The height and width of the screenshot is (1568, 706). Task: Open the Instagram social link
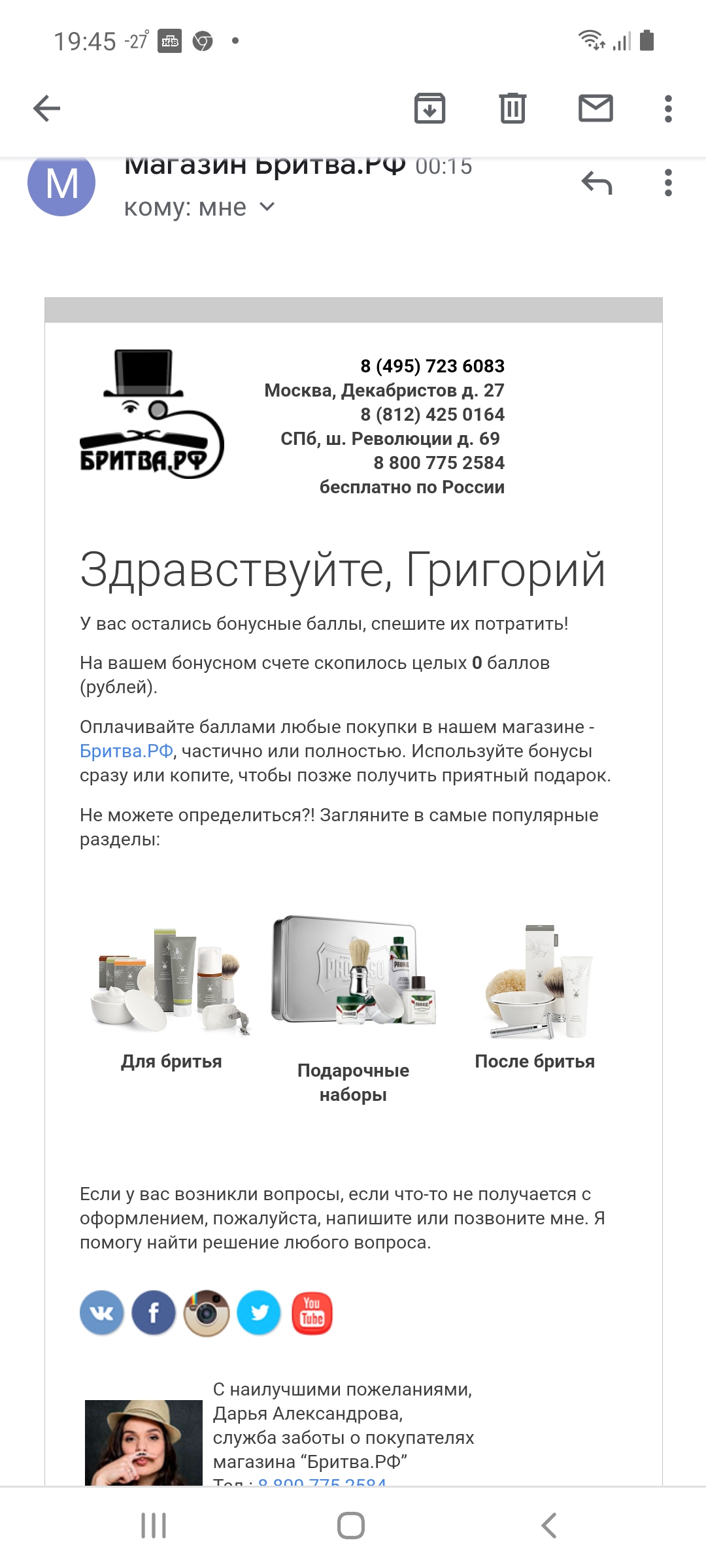pos(207,1313)
